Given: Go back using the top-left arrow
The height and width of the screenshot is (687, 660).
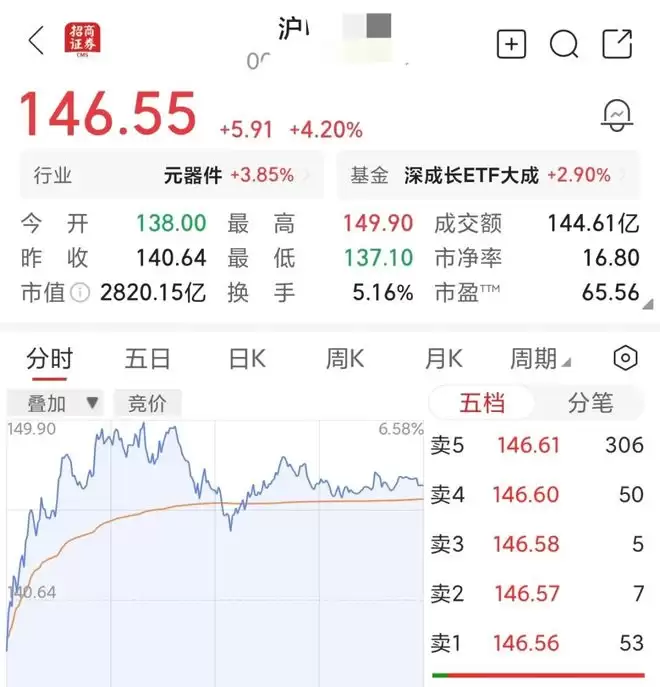Looking at the screenshot, I should click(36, 40).
